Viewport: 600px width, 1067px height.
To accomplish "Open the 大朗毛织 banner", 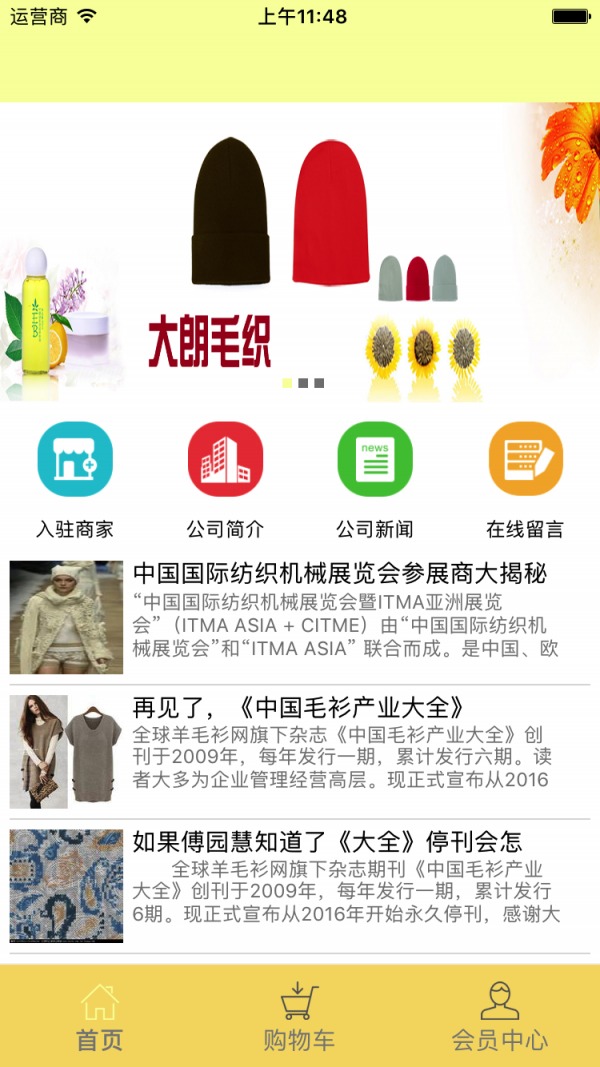I will (300, 250).
